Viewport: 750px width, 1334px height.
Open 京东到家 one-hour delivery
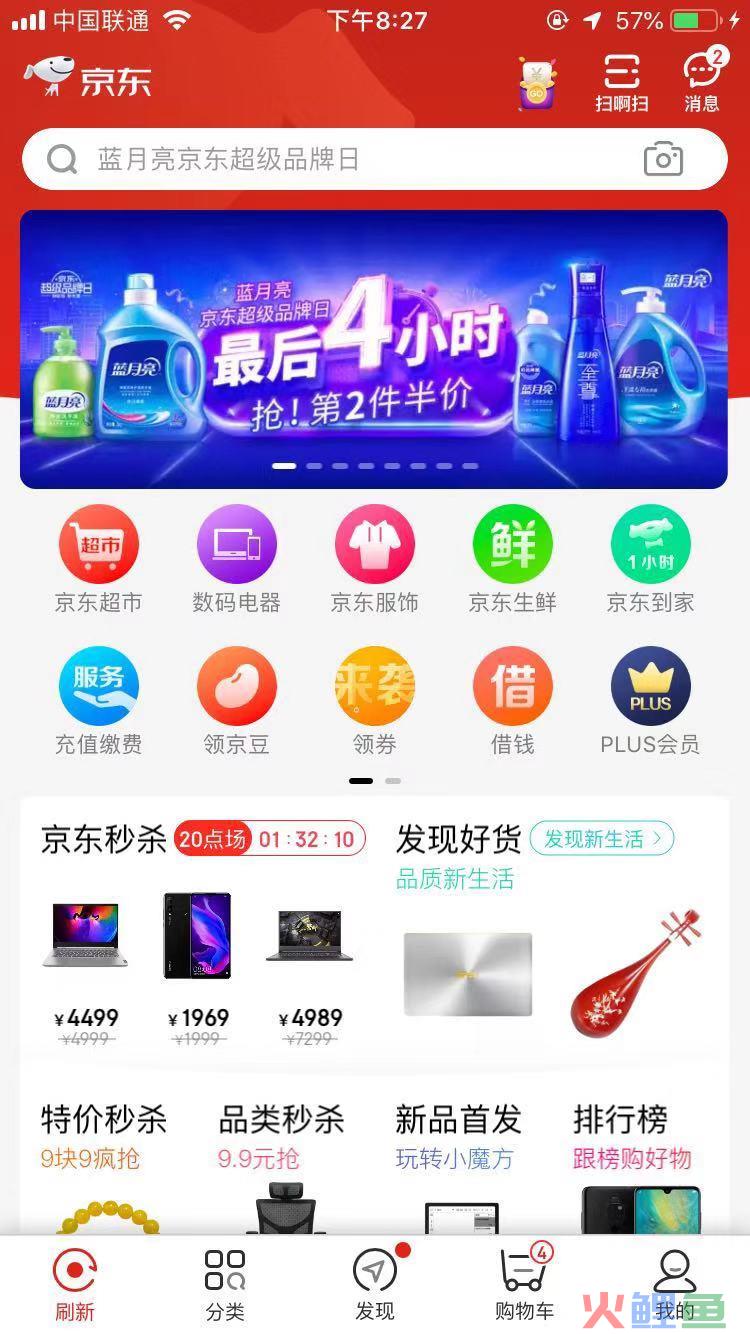(650, 558)
